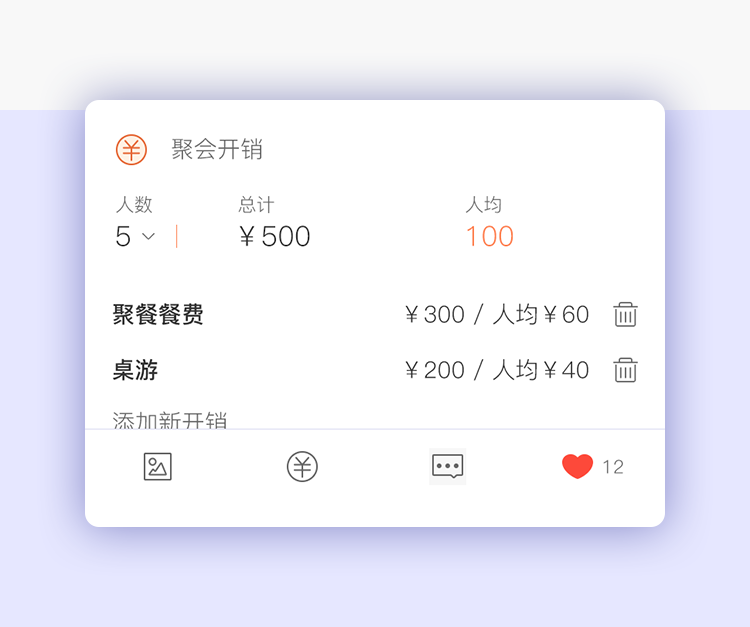Viewport: 750px width, 627px height.
Task: Open the image picker icon
Action: click(x=158, y=467)
